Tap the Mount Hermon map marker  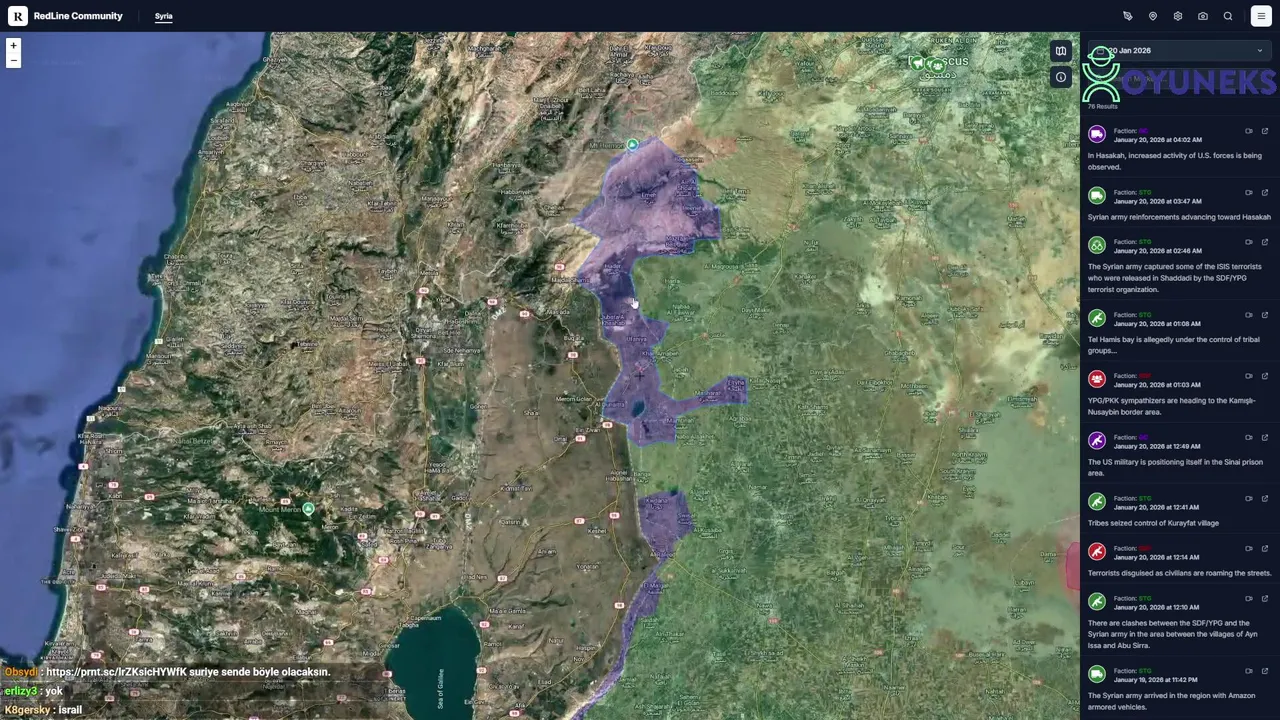(632, 145)
